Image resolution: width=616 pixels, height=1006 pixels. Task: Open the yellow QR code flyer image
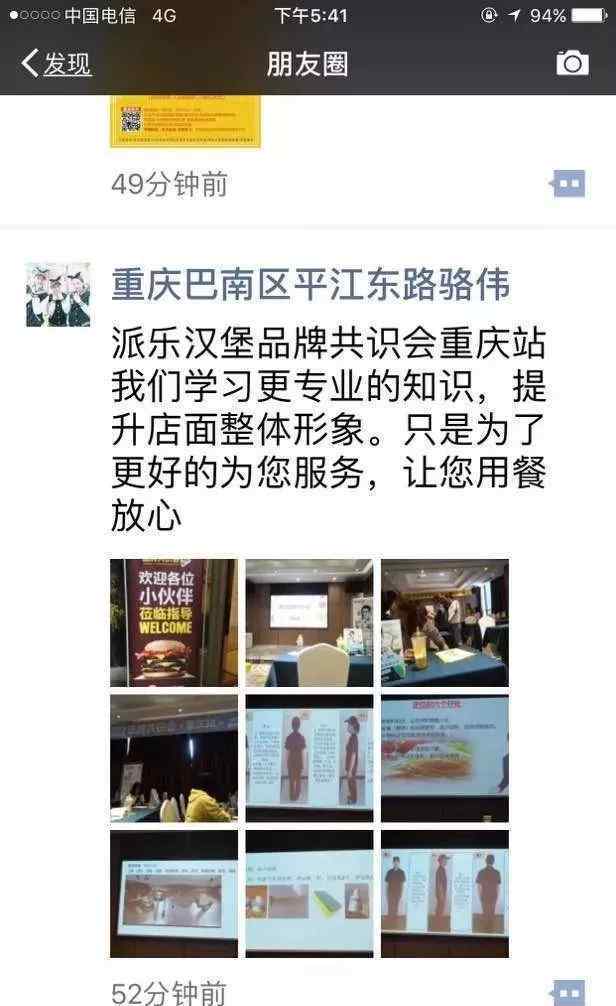[x=185, y=121]
